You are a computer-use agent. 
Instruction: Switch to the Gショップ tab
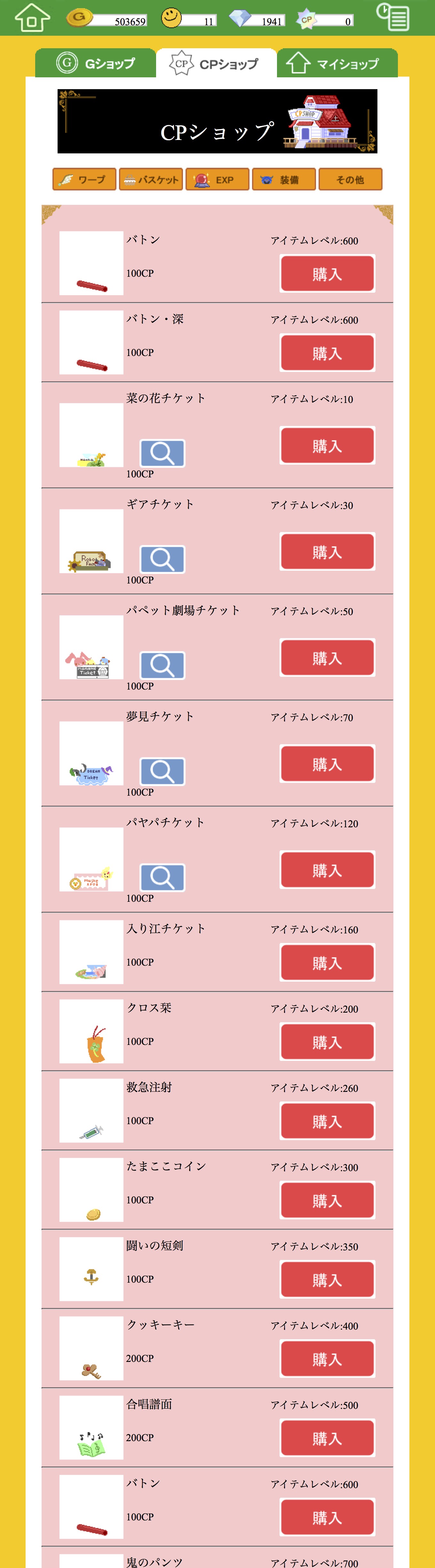tap(96, 63)
